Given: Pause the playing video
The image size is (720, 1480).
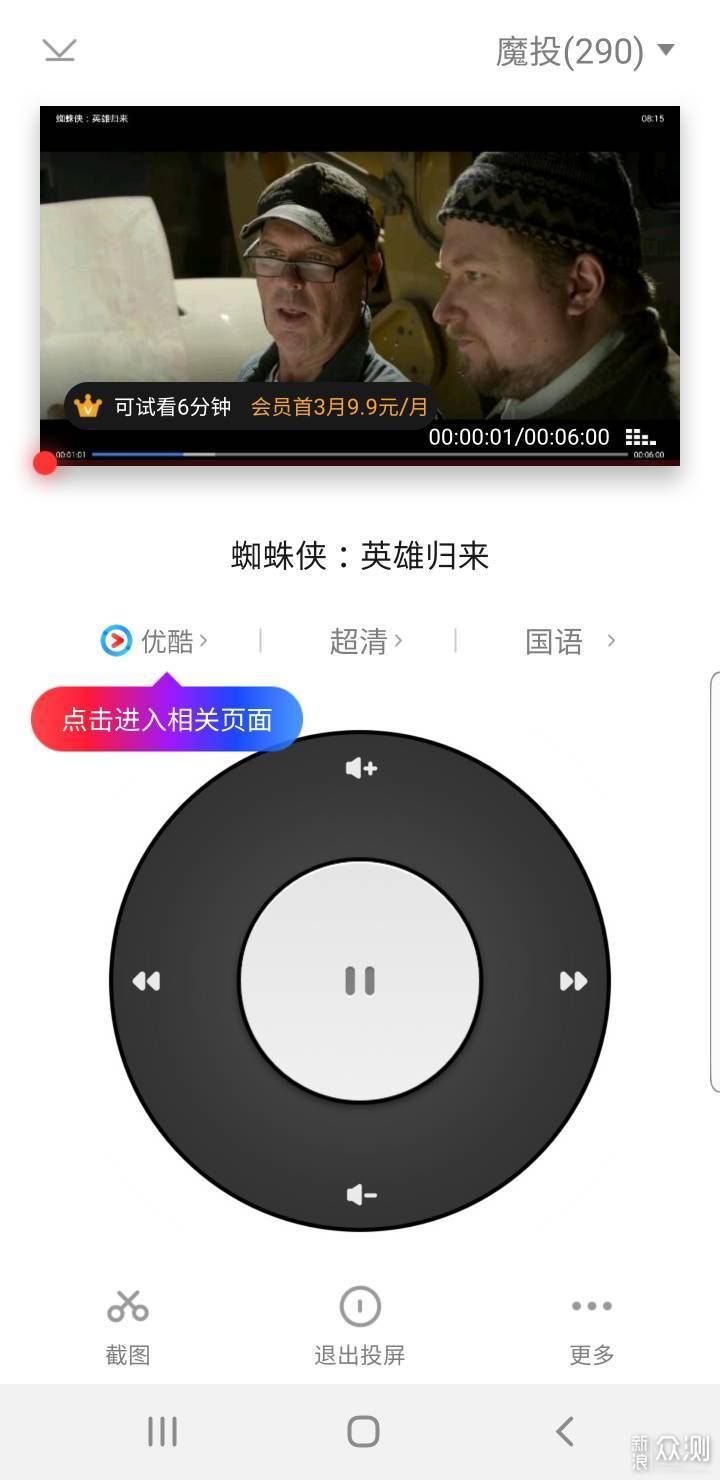Looking at the screenshot, I should click(360, 981).
